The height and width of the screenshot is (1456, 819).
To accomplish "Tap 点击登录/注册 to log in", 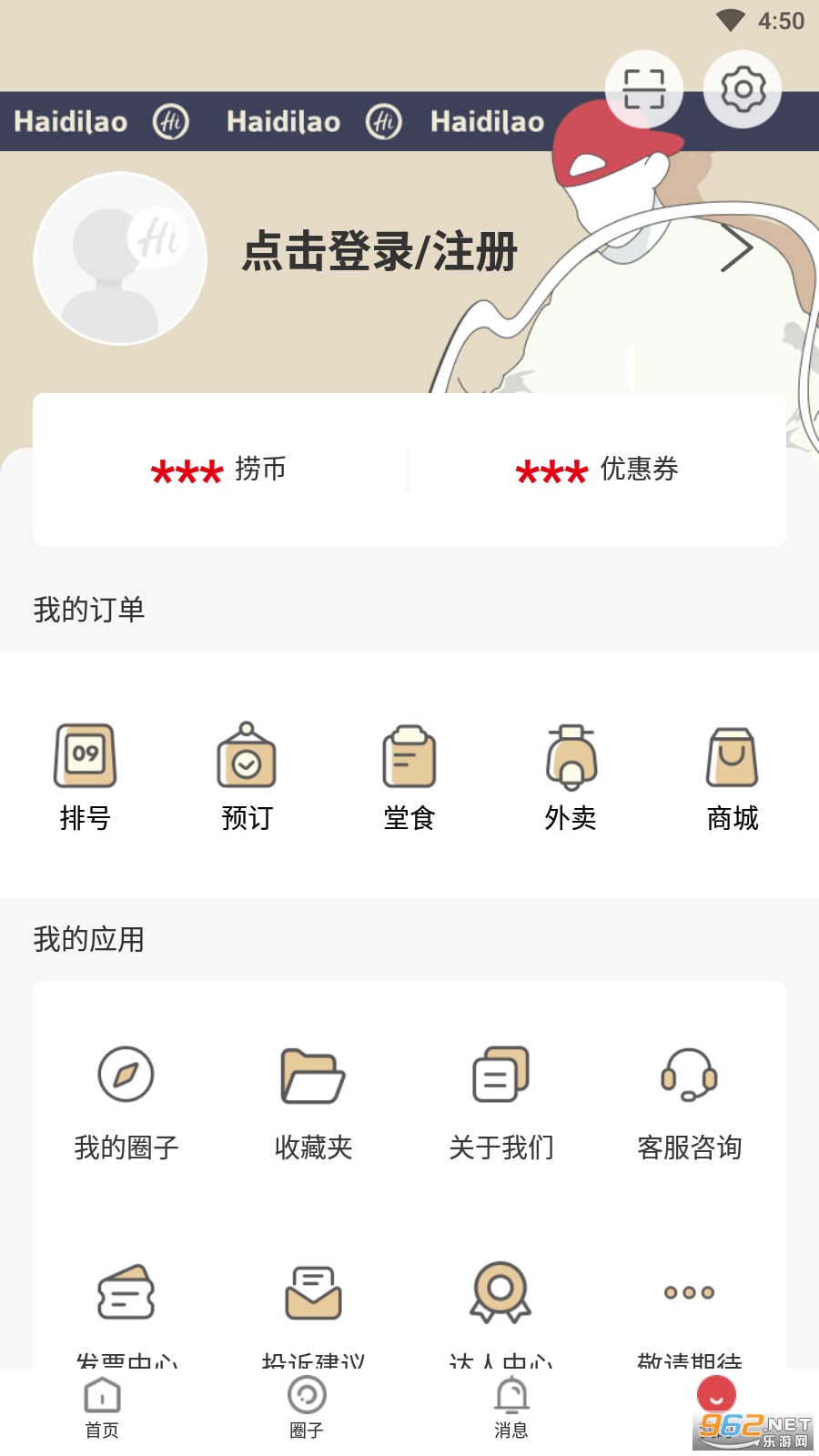I will 379,252.
